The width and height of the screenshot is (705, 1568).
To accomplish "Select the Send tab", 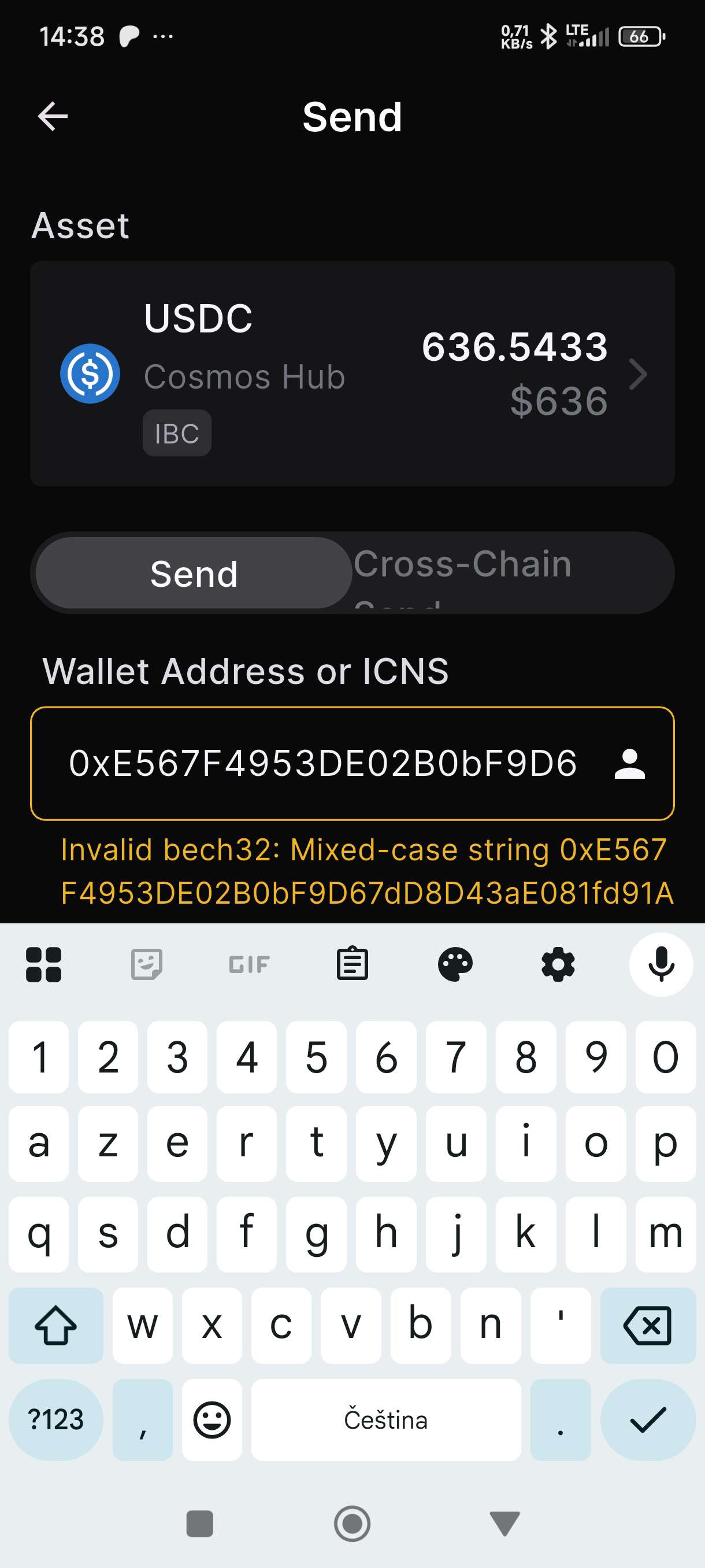I will [x=194, y=574].
